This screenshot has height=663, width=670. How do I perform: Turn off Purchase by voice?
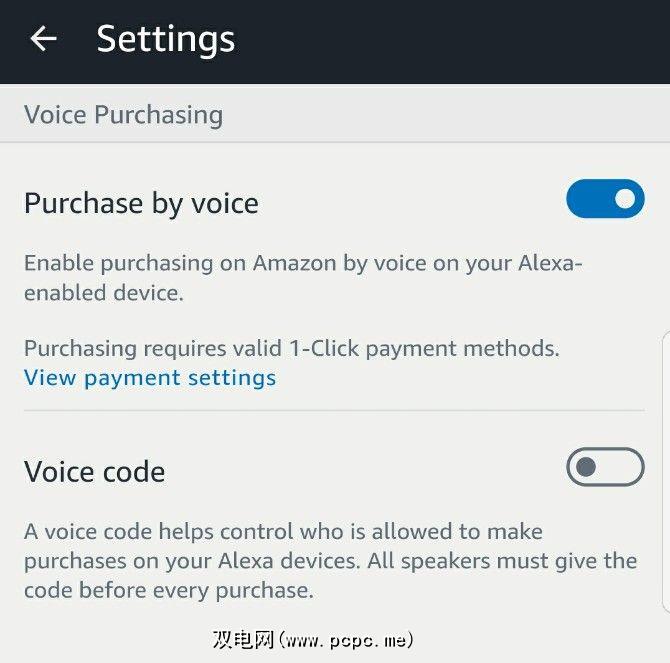605,199
